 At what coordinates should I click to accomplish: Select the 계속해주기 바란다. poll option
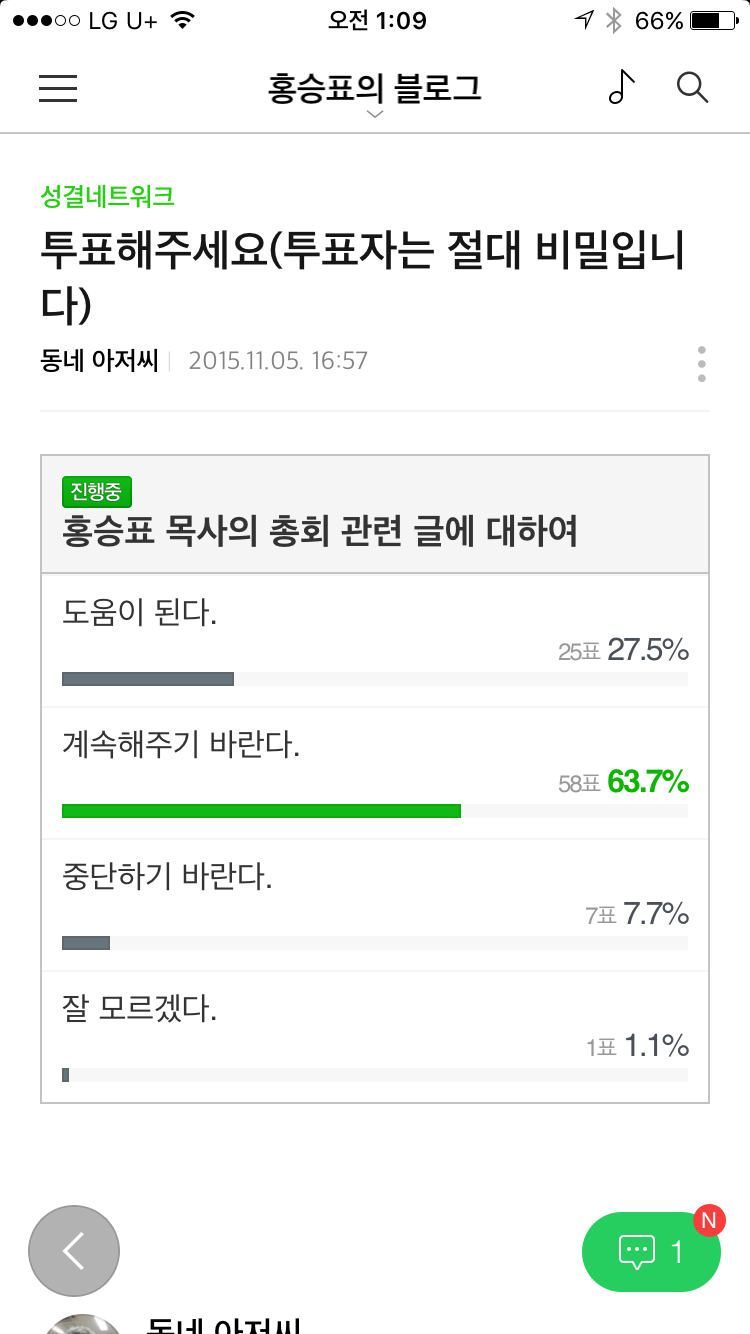tap(375, 773)
